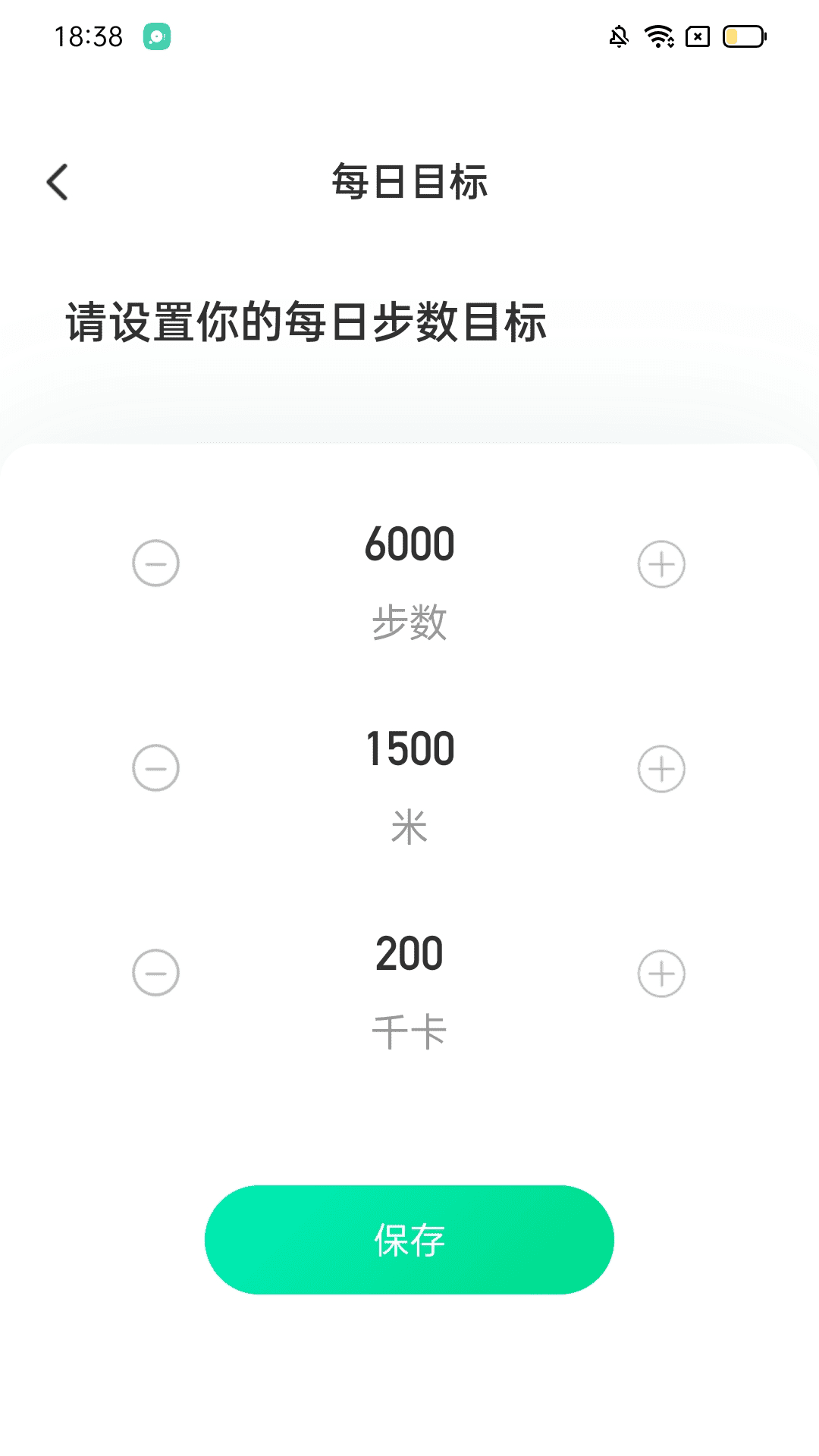819x1456 pixels.
Task: Tap the back arrow icon
Action: [x=57, y=182]
